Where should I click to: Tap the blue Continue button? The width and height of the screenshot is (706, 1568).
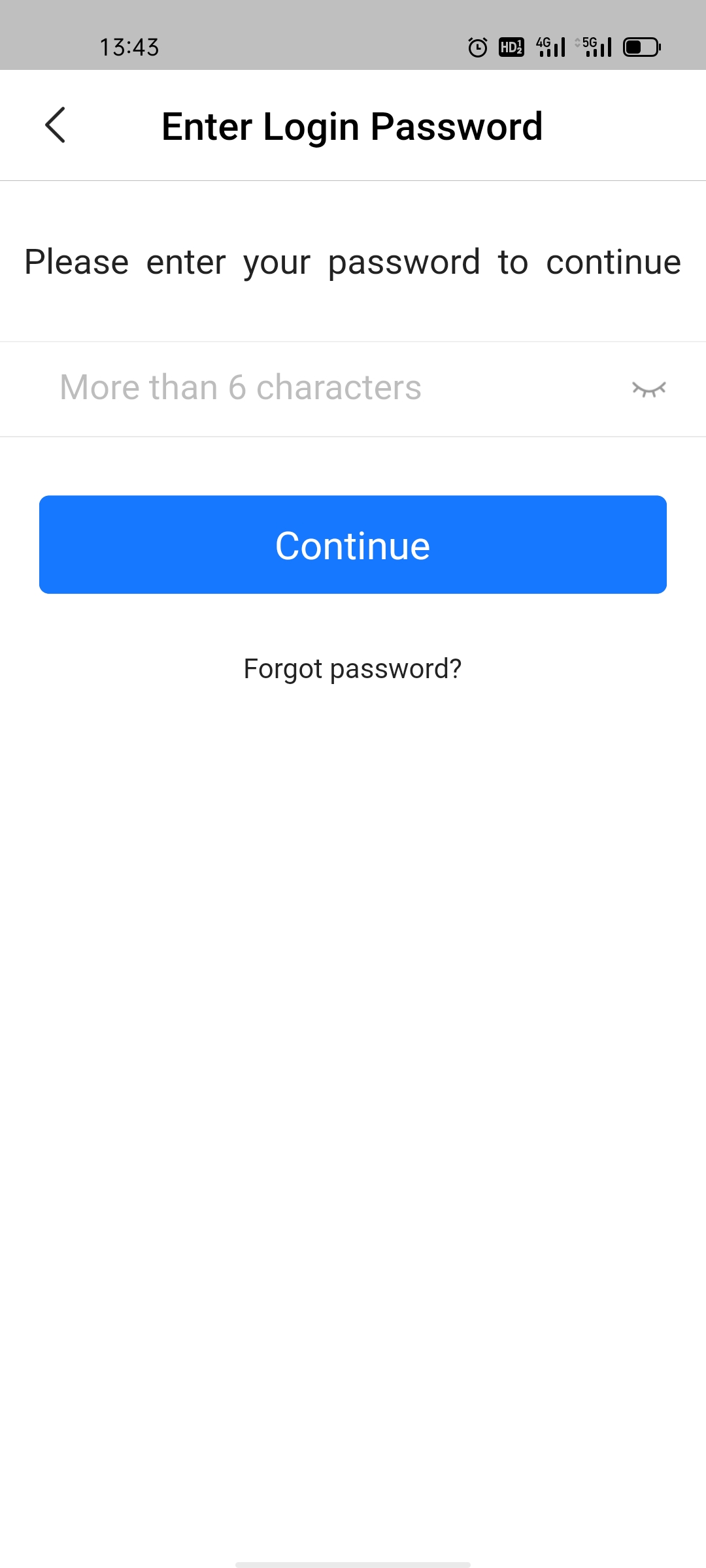click(353, 545)
